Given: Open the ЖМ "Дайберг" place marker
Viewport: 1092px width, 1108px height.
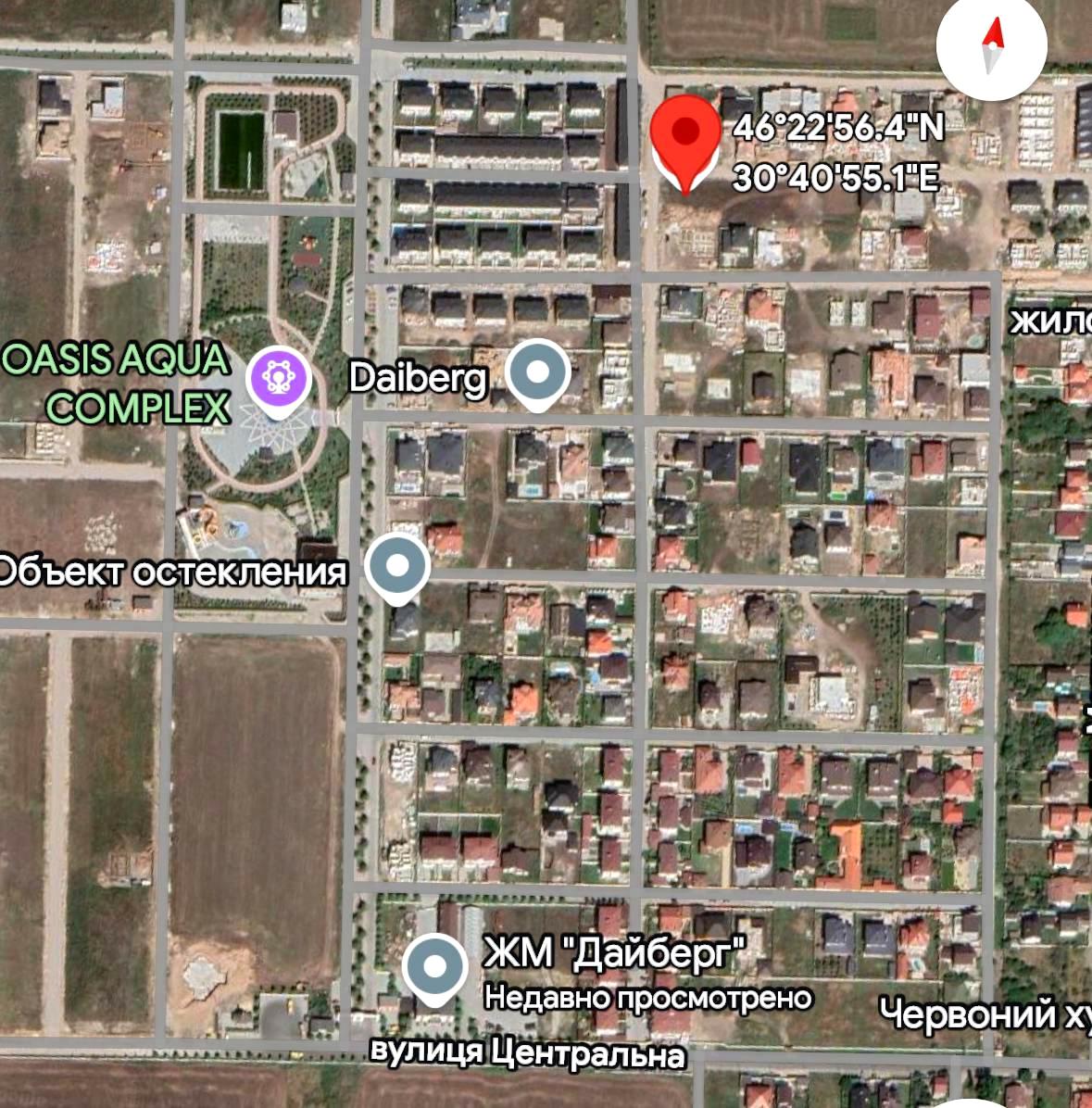Looking at the screenshot, I should [x=434, y=965].
